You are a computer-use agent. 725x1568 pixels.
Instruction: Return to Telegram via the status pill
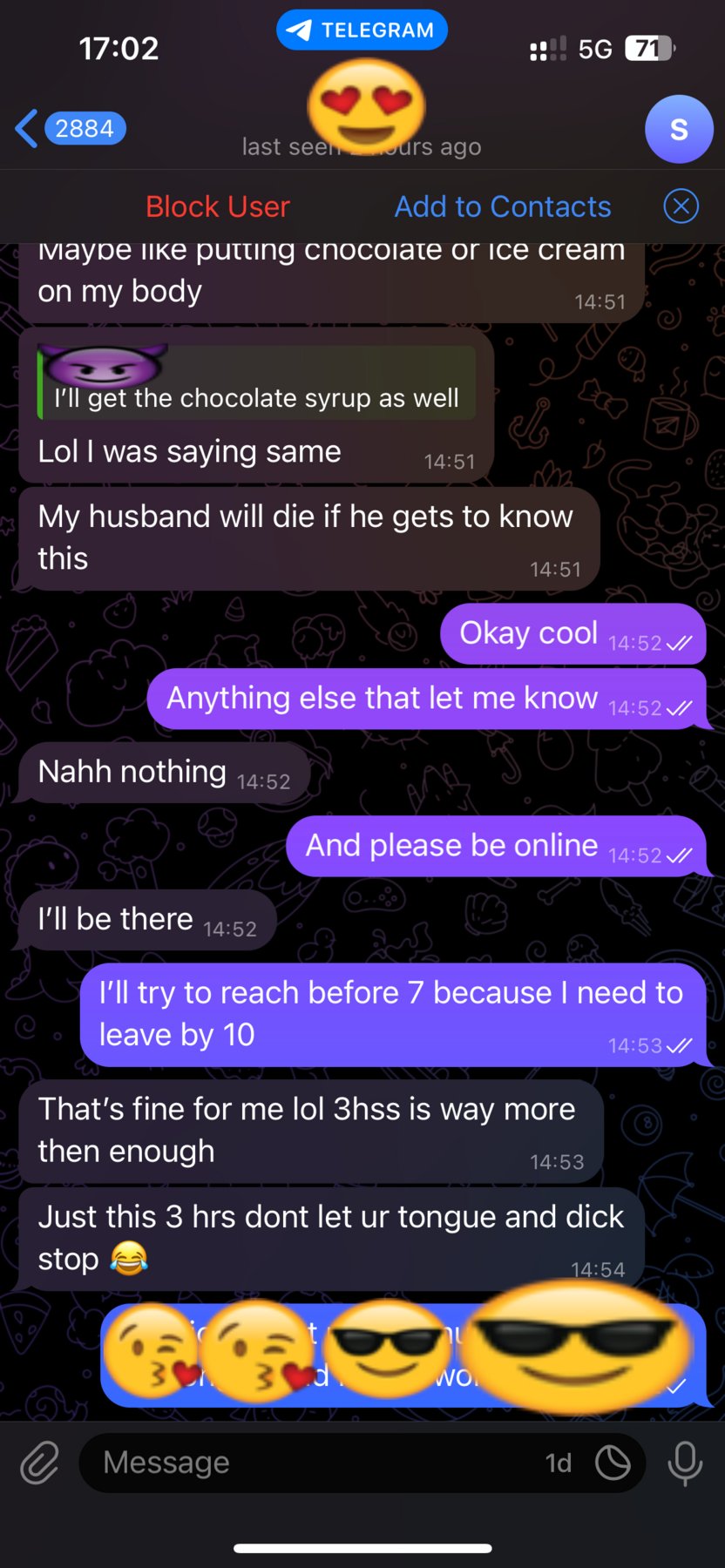(x=362, y=30)
